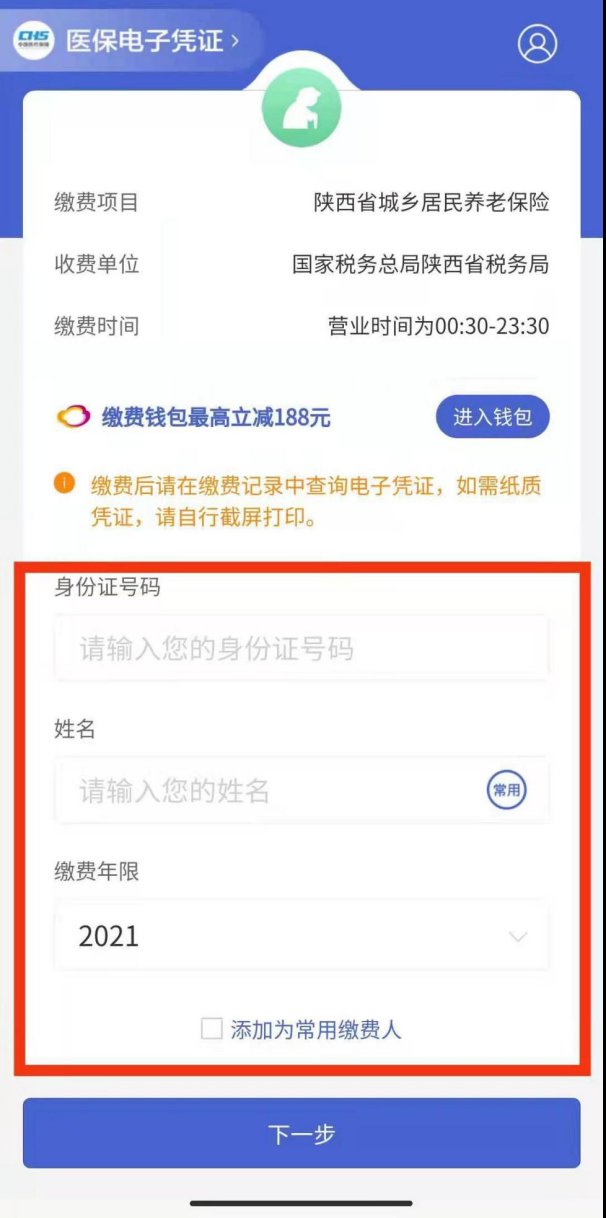Viewport: 606px width, 1218px height.
Task: Tap the 进入钱包 button
Action: pyautogui.click(x=492, y=417)
